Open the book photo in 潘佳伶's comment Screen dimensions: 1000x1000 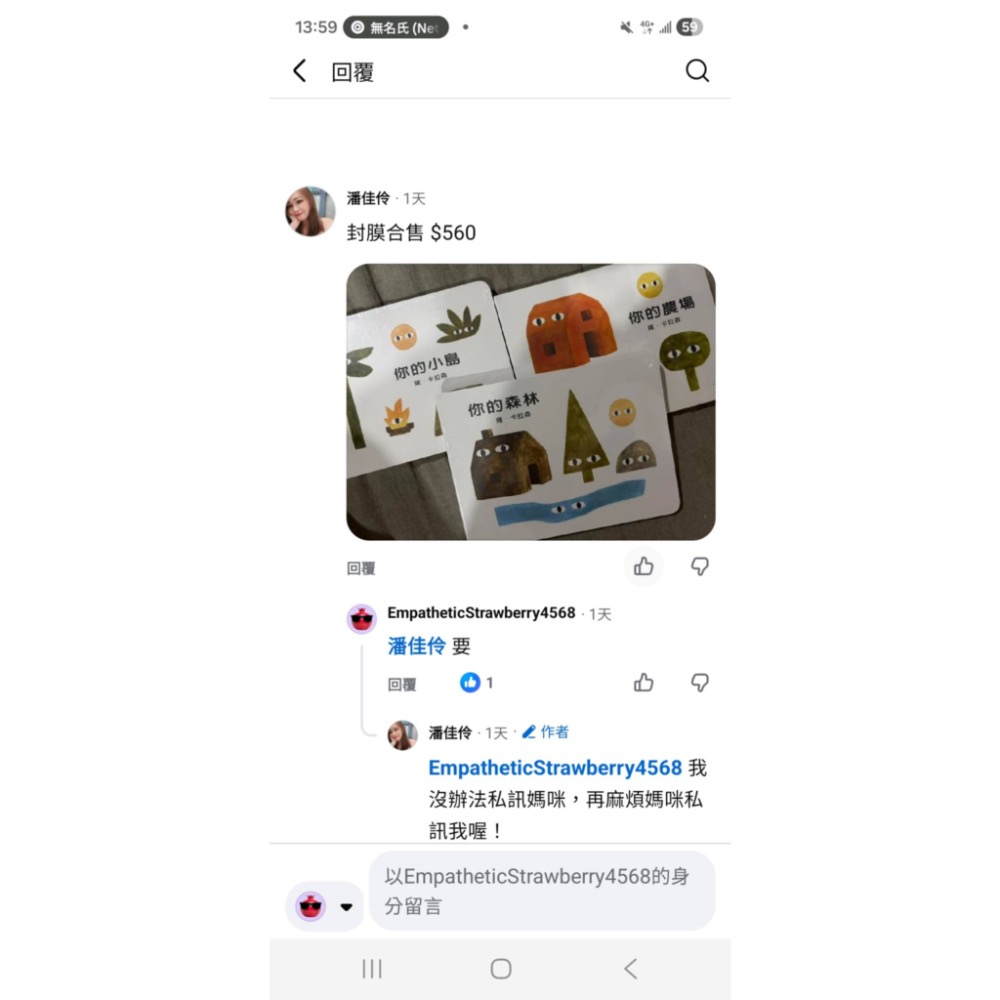(530, 401)
